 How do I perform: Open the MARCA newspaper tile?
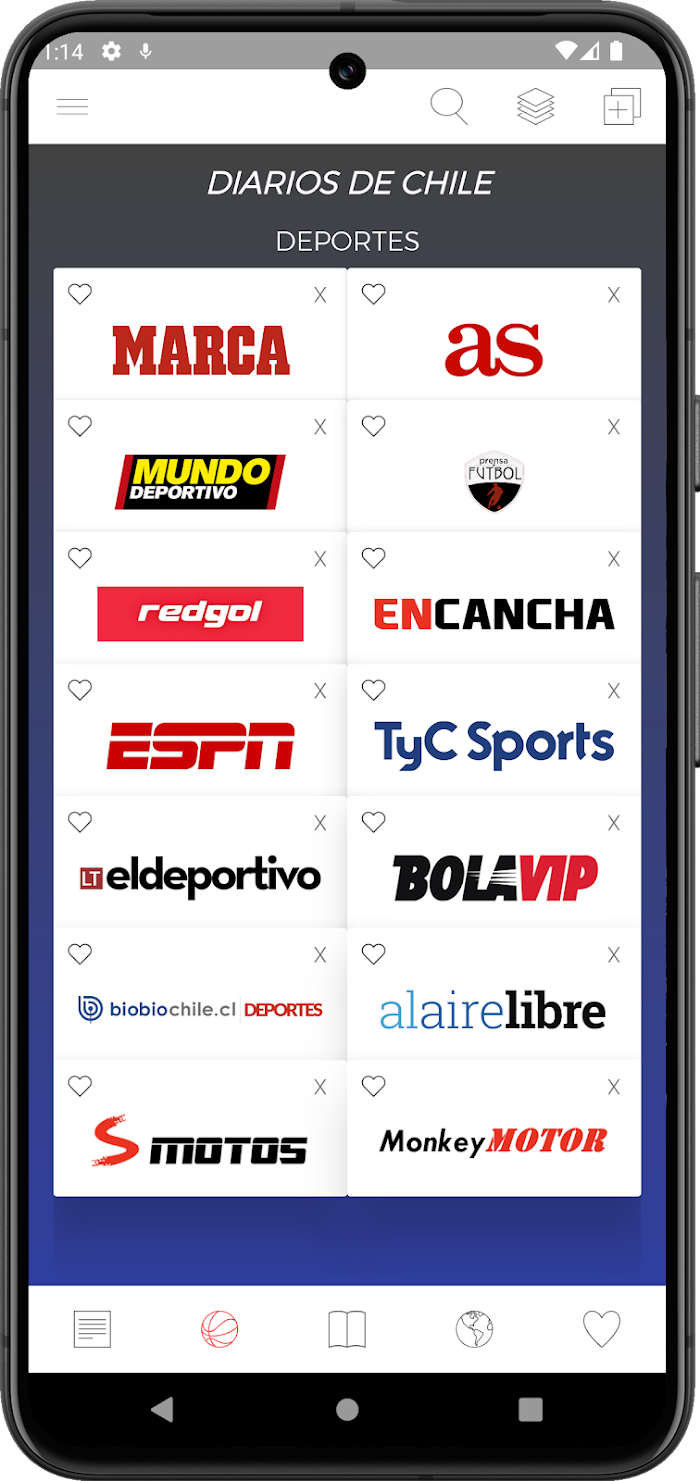pyautogui.click(x=200, y=334)
